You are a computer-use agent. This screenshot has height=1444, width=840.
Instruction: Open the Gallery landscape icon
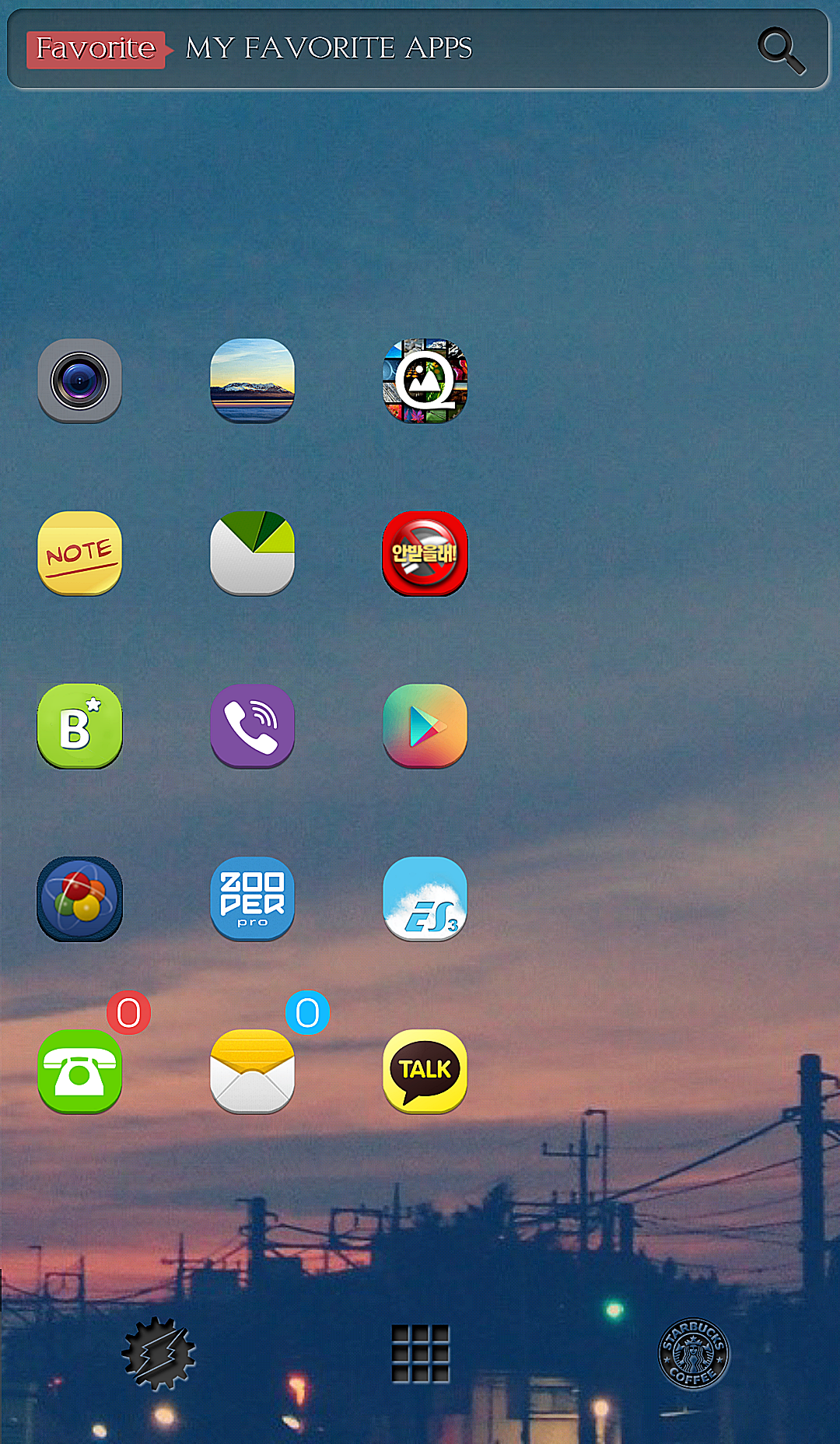point(252,380)
